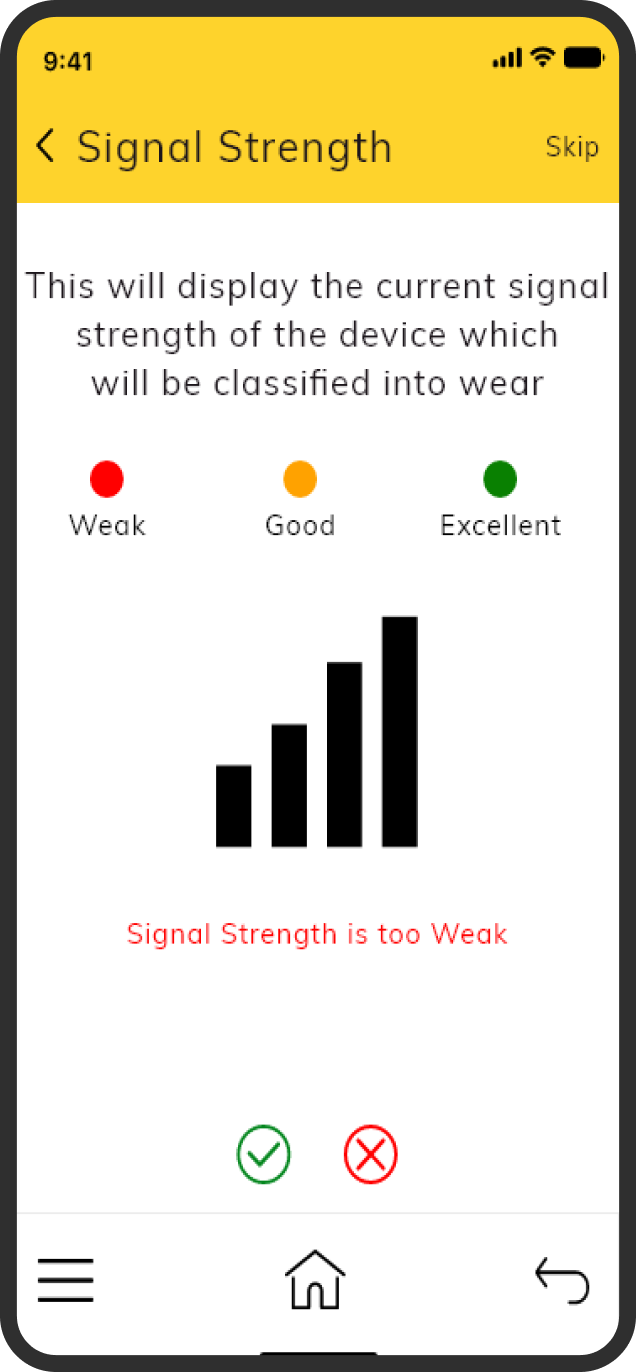636x1372 pixels.
Task: Confirm with the green checkmark button
Action: coord(264,1155)
